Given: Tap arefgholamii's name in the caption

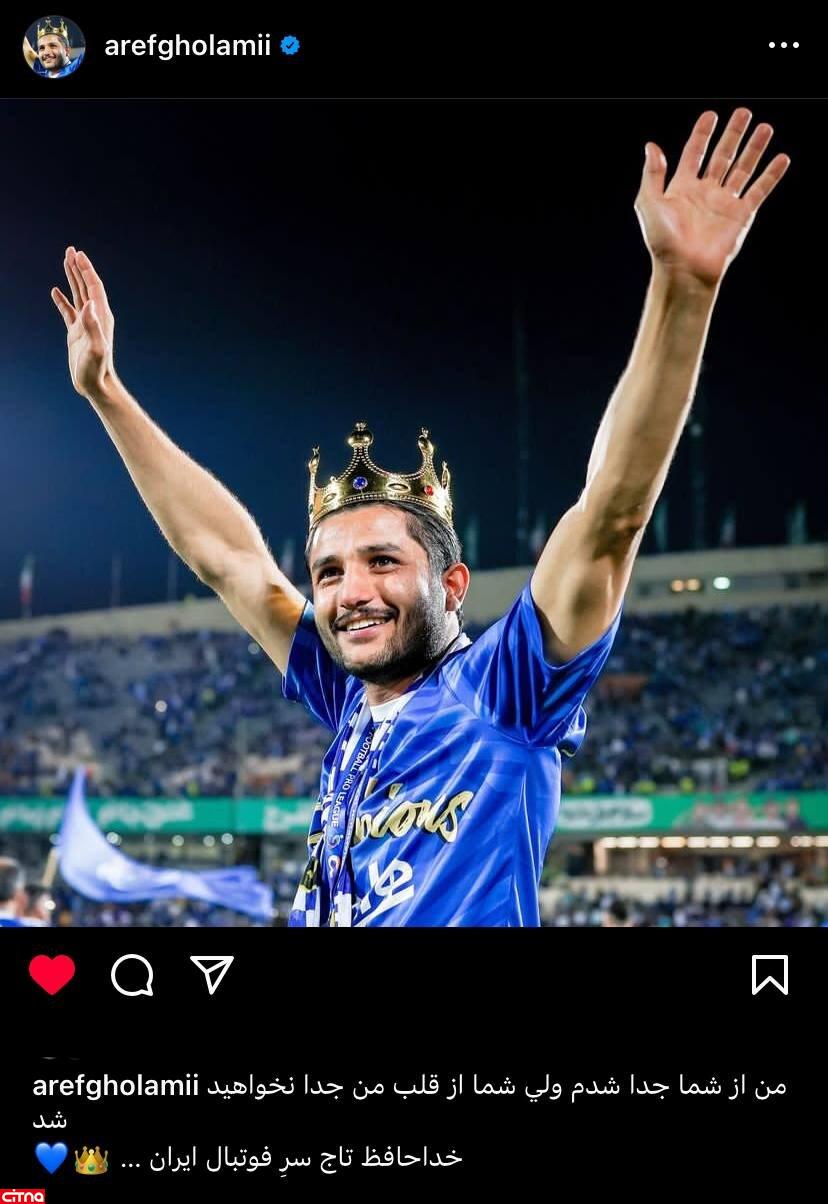Looking at the screenshot, I should point(116,1086).
